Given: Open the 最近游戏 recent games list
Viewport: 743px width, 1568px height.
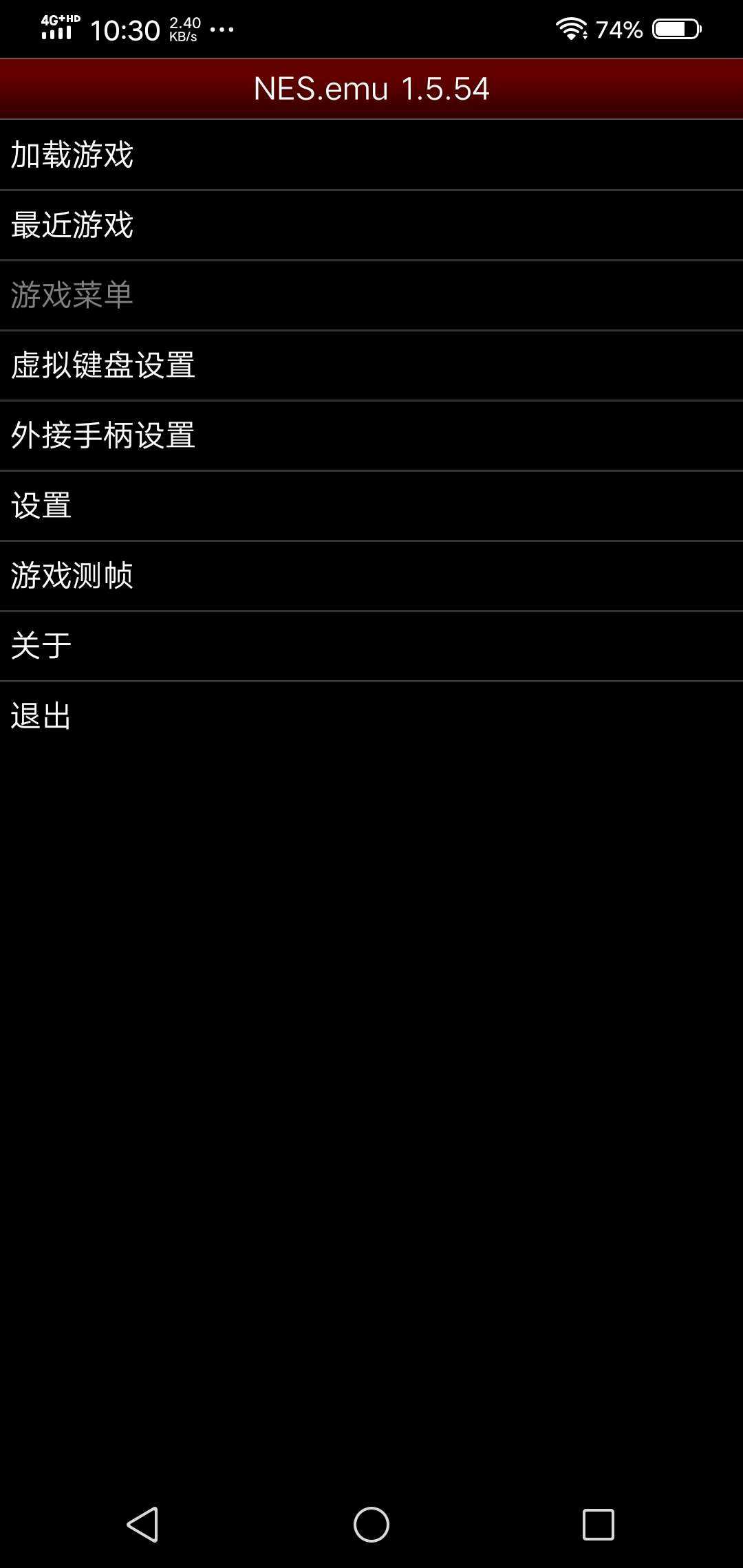Looking at the screenshot, I should [371, 225].
